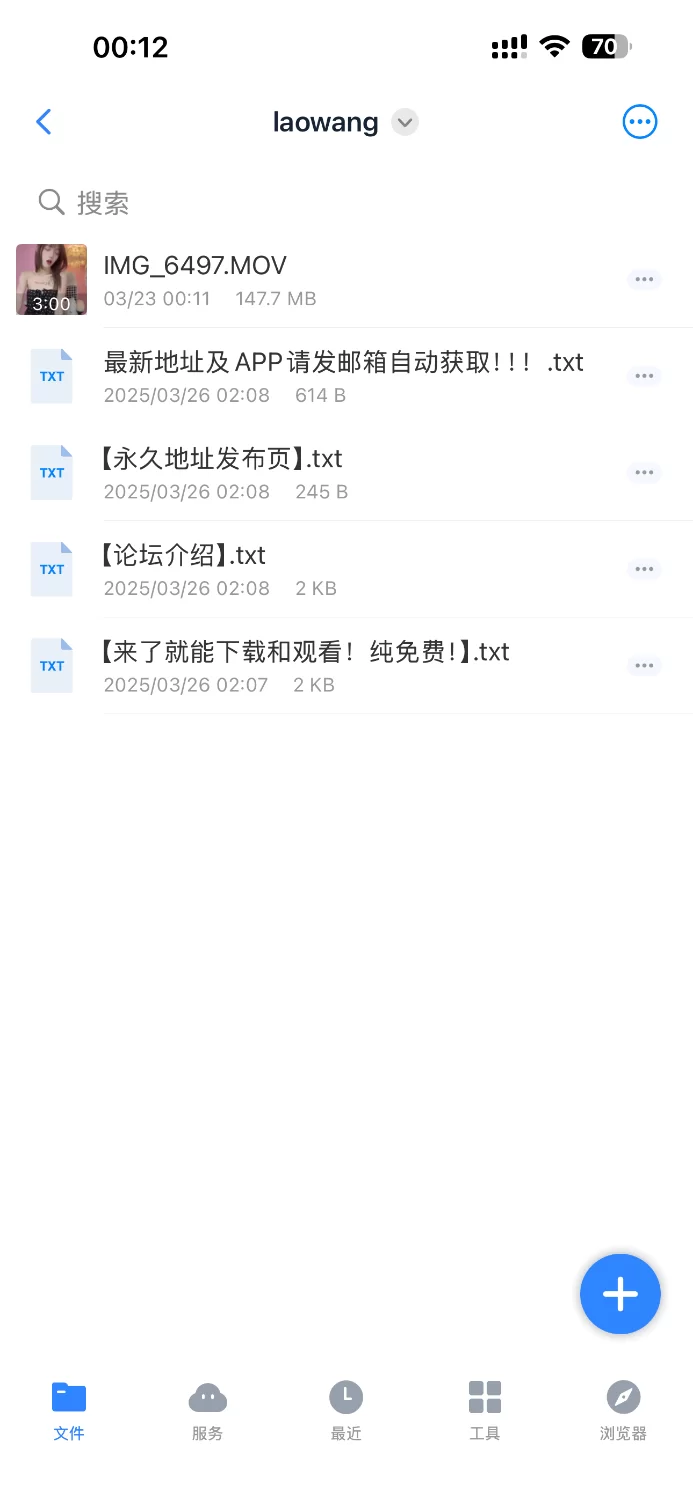Open more options for 【论坛介绍】.txt

pyautogui.click(x=644, y=569)
